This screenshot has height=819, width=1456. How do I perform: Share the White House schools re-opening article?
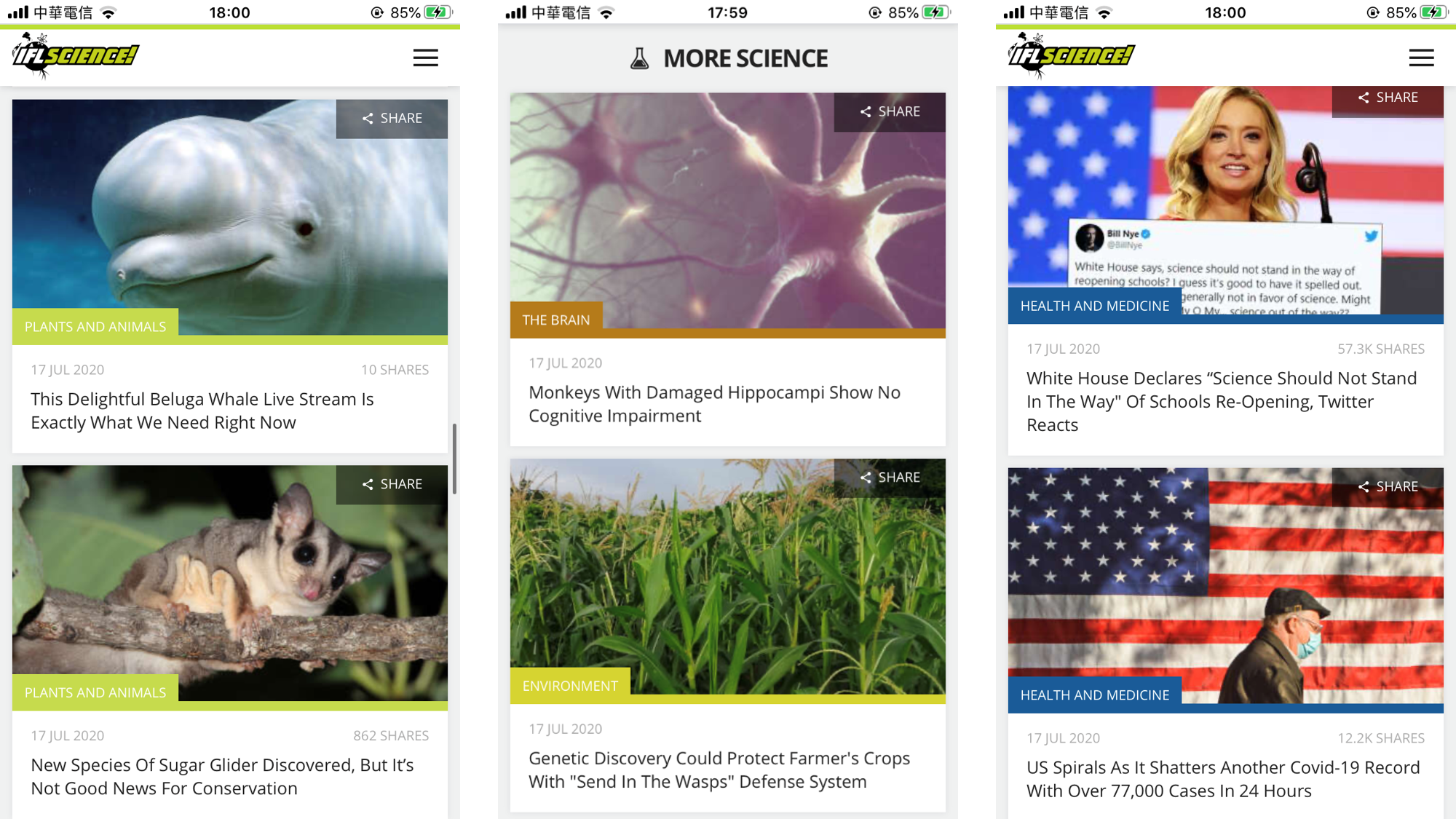tap(1388, 98)
